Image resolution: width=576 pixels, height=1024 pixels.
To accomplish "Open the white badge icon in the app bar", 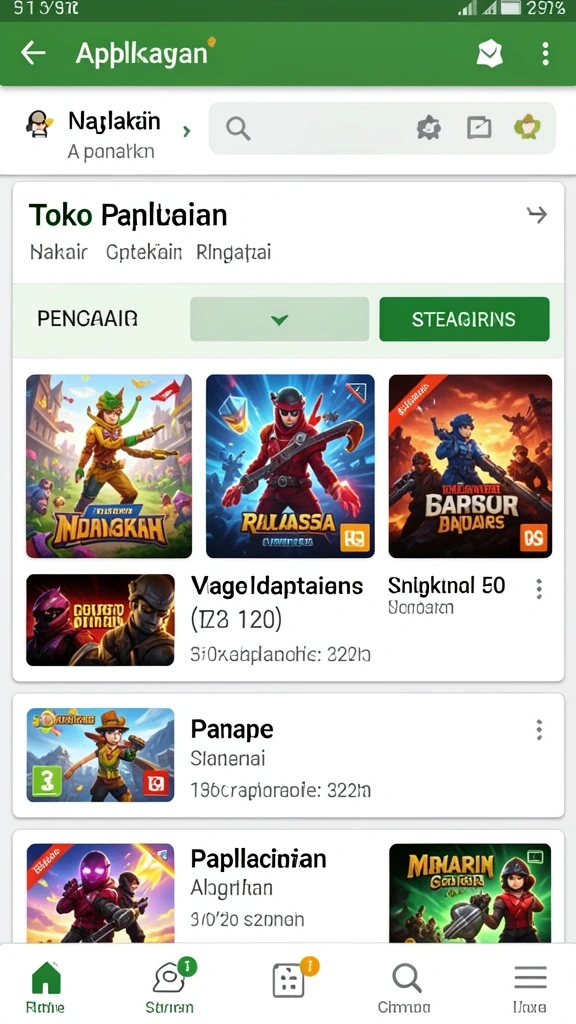I will (x=490, y=54).
